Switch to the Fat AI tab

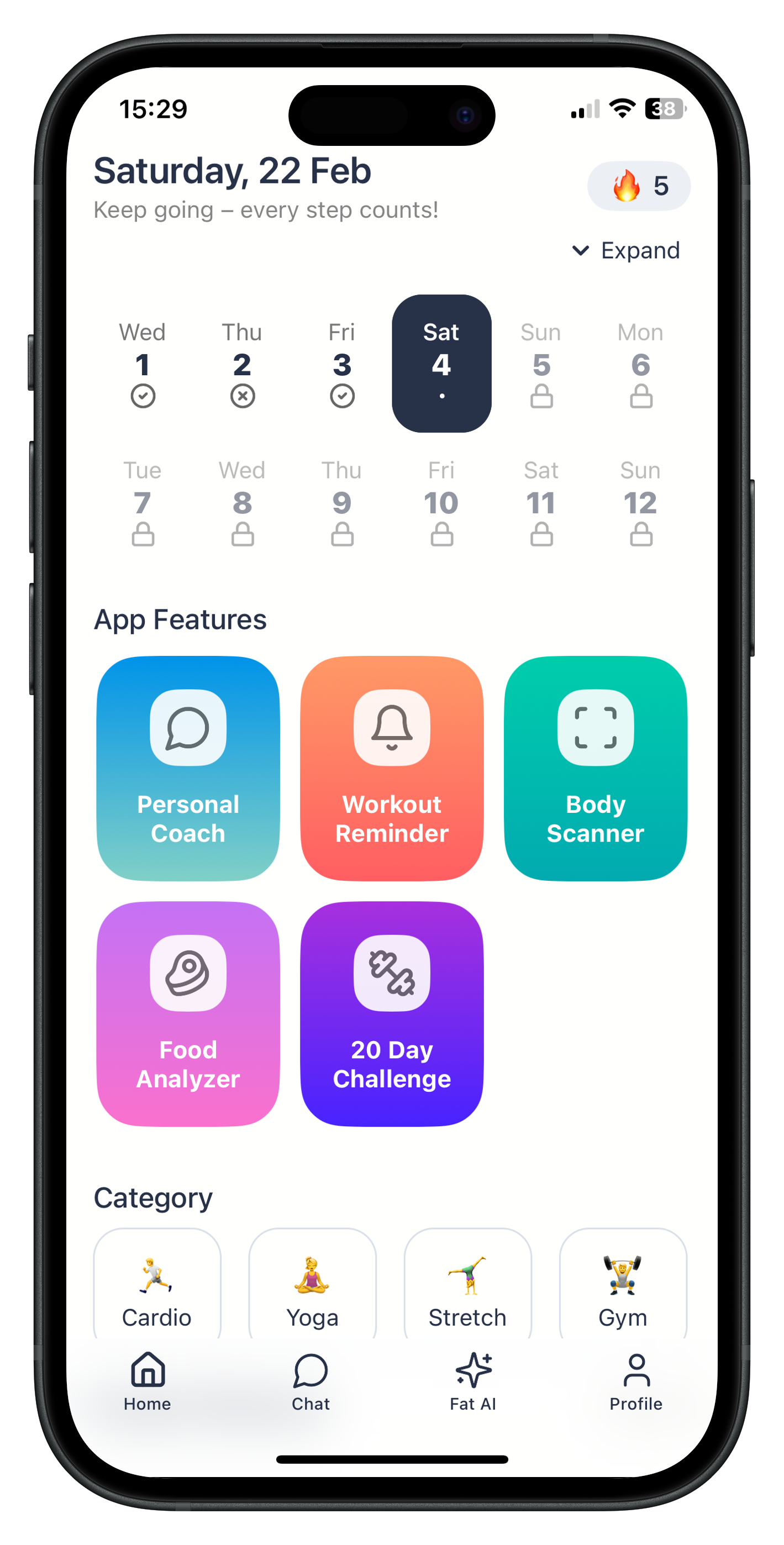[473, 1382]
